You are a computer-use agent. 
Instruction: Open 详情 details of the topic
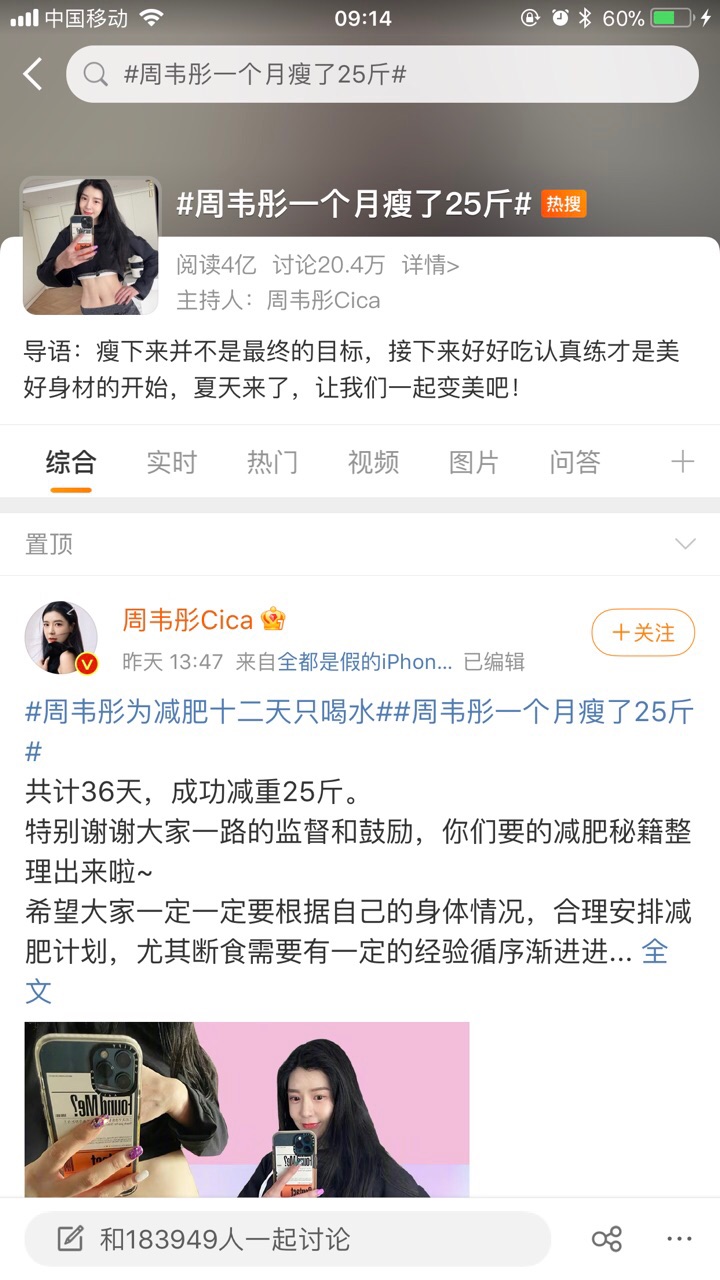[x=430, y=265]
